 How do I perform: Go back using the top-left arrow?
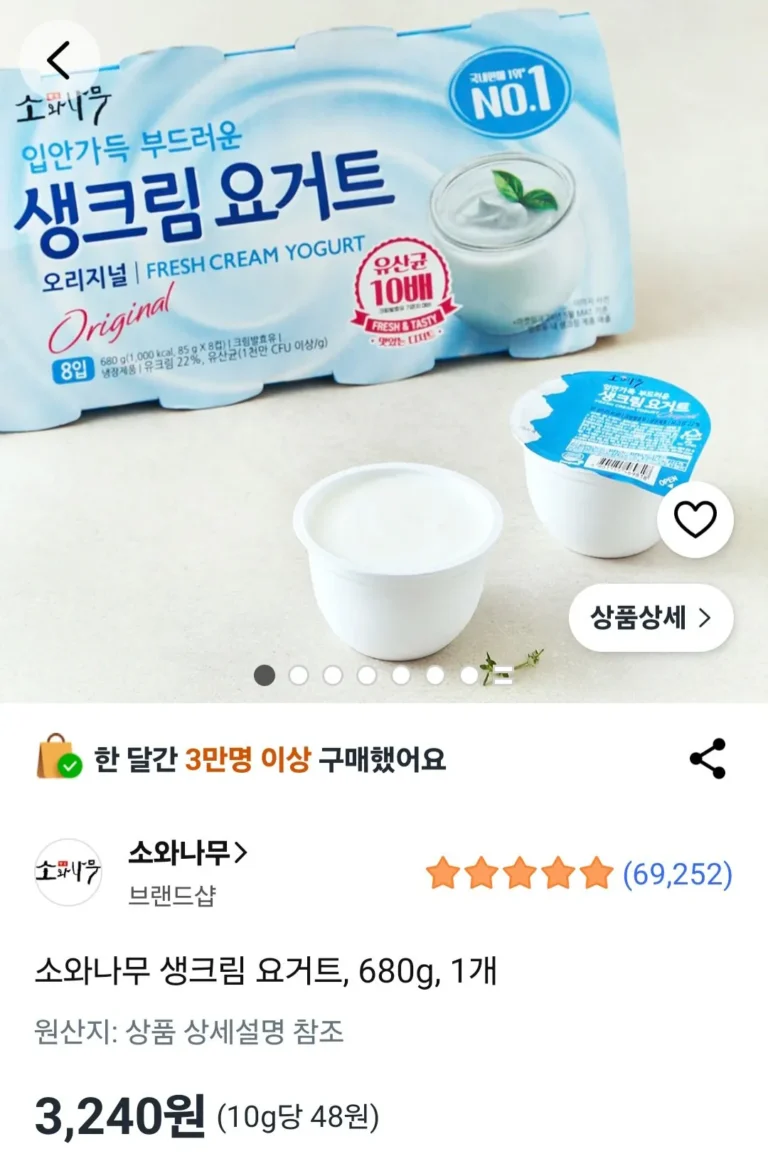coord(59,61)
